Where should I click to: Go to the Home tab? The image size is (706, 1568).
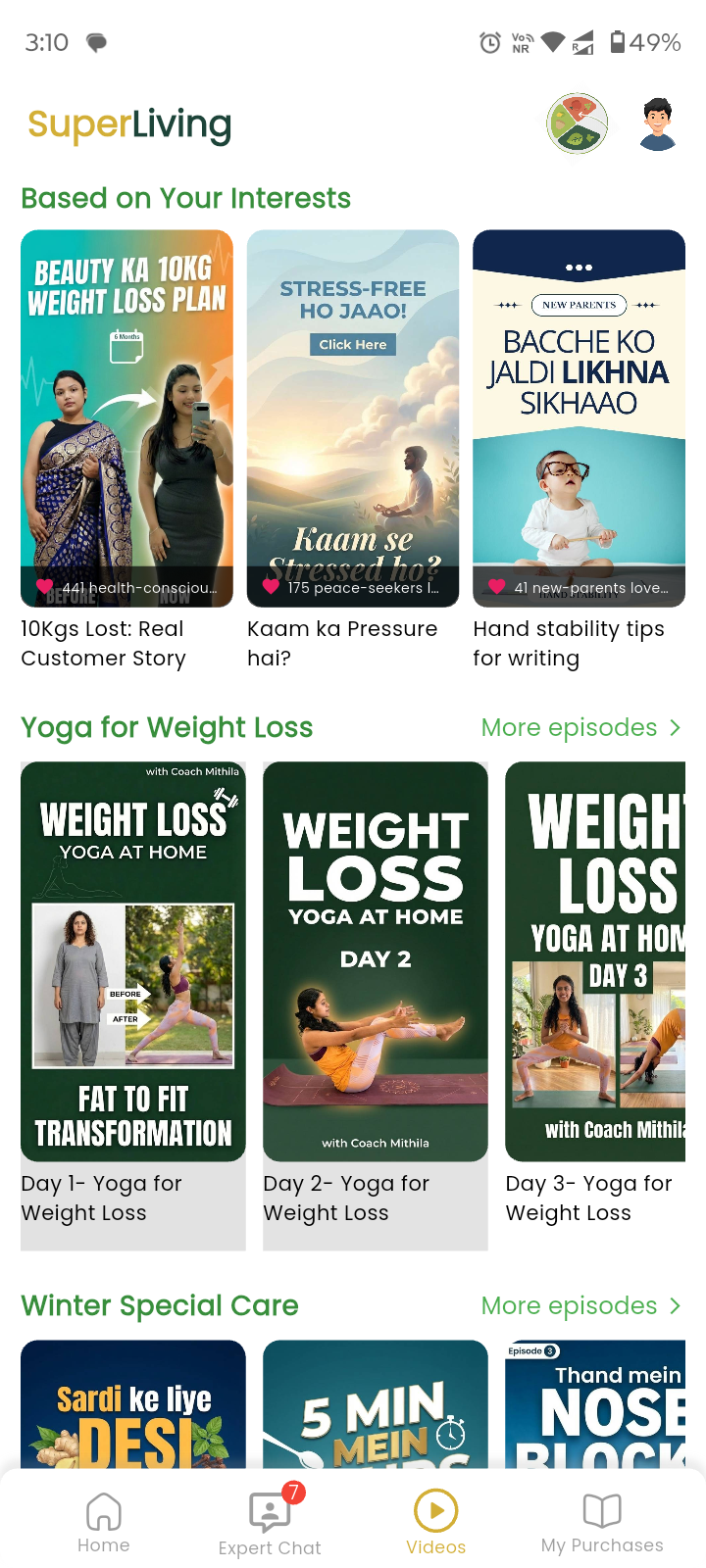click(x=104, y=1523)
